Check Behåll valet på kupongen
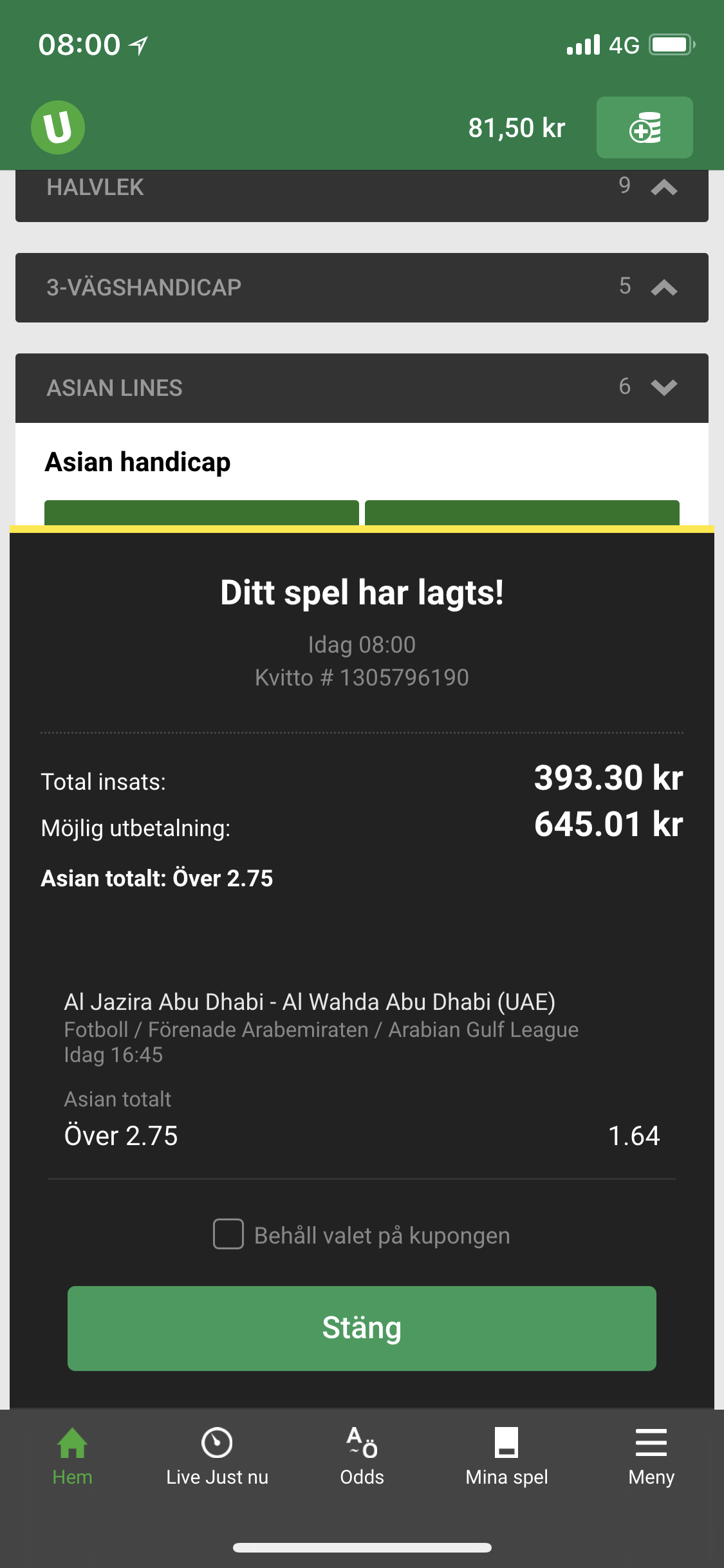Viewport: 724px width, 1568px height. point(228,1234)
